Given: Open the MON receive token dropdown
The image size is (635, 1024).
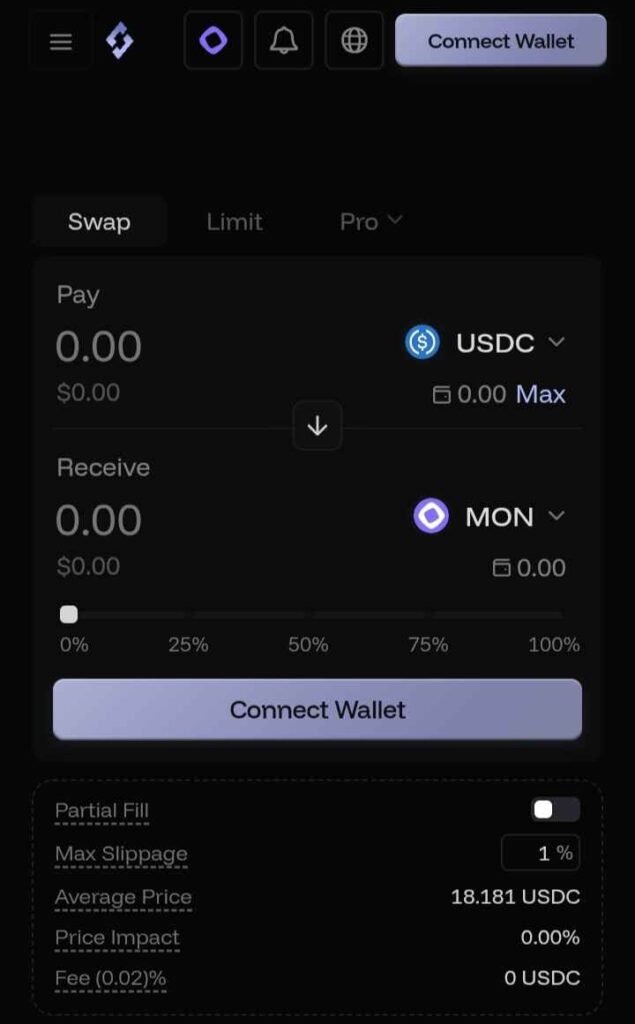Looking at the screenshot, I should click(x=489, y=516).
